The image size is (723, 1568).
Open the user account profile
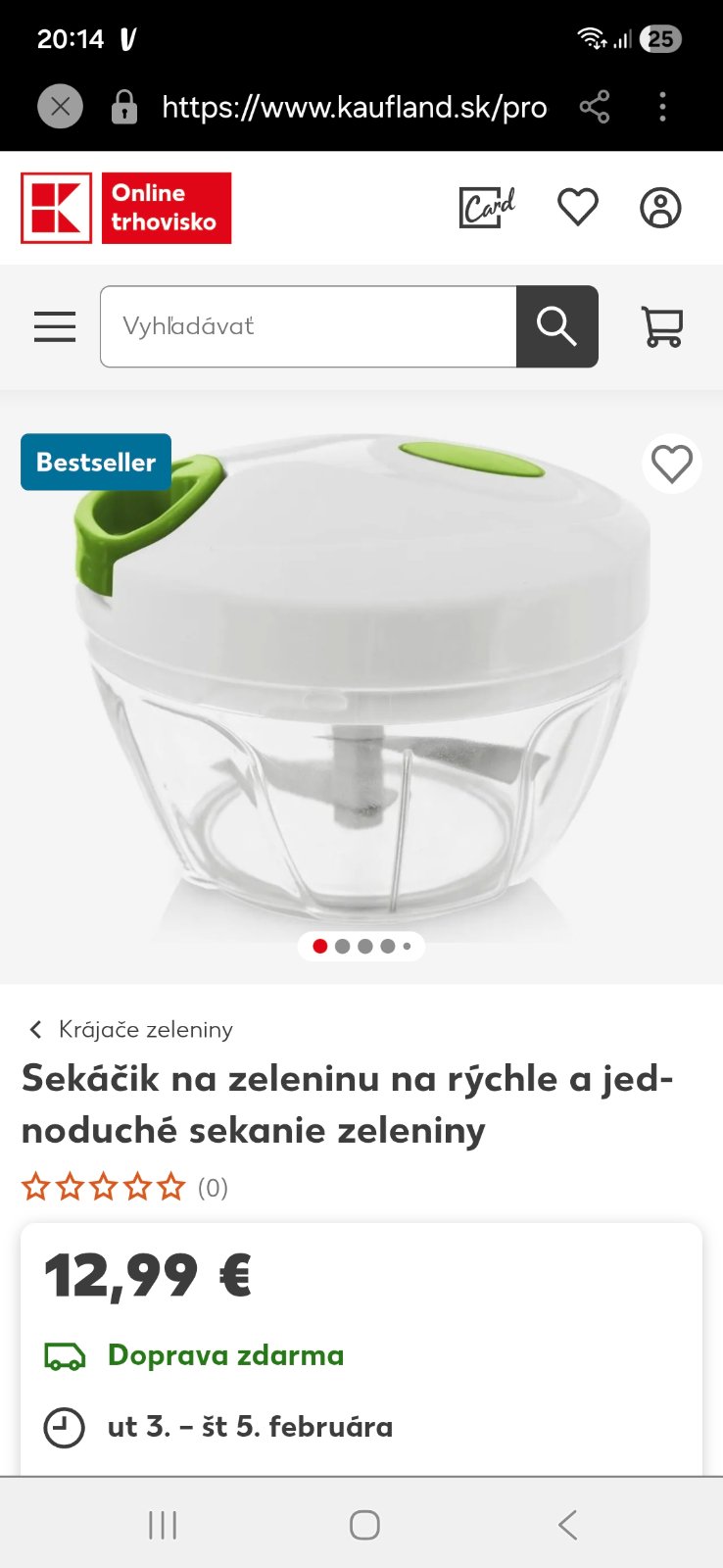660,208
